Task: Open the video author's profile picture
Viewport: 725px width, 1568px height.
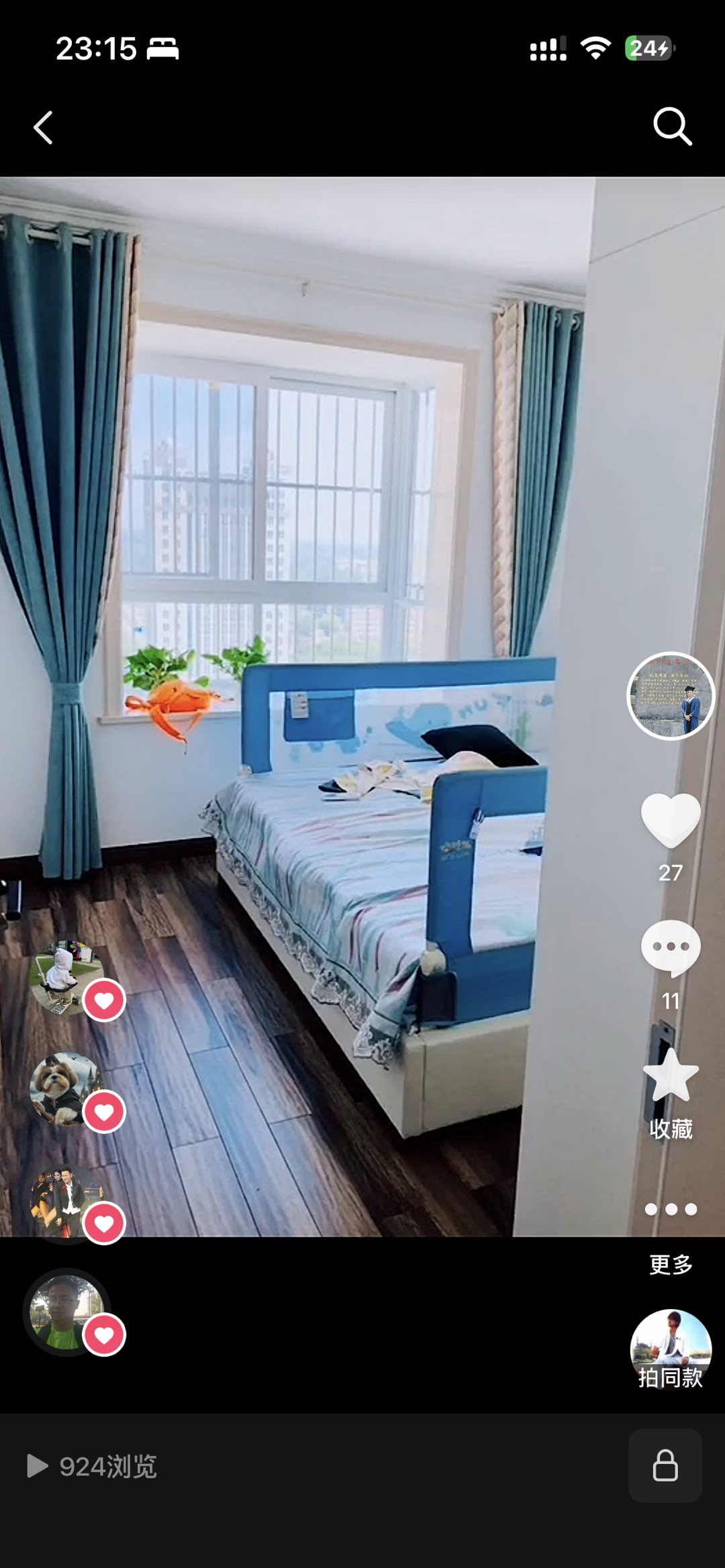Action: point(671,696)
